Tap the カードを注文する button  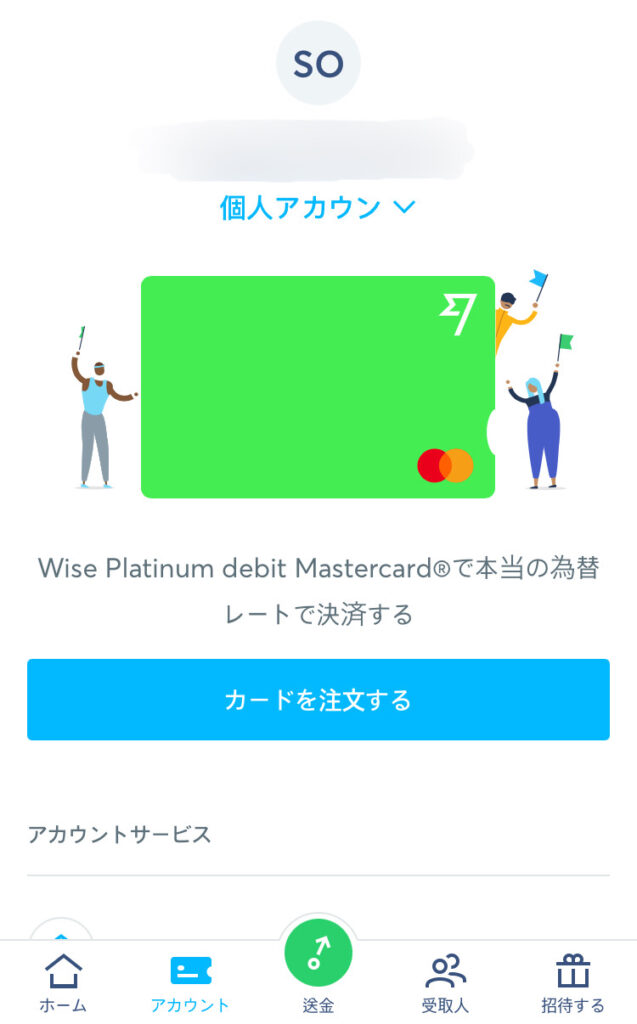(x=318, y=700)
